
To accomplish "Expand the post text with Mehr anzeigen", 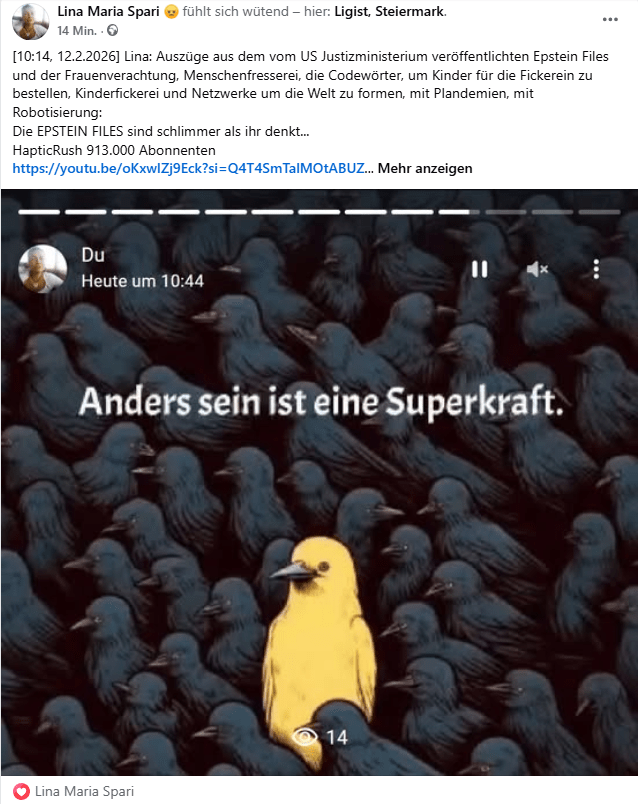I will coord(424,168).
